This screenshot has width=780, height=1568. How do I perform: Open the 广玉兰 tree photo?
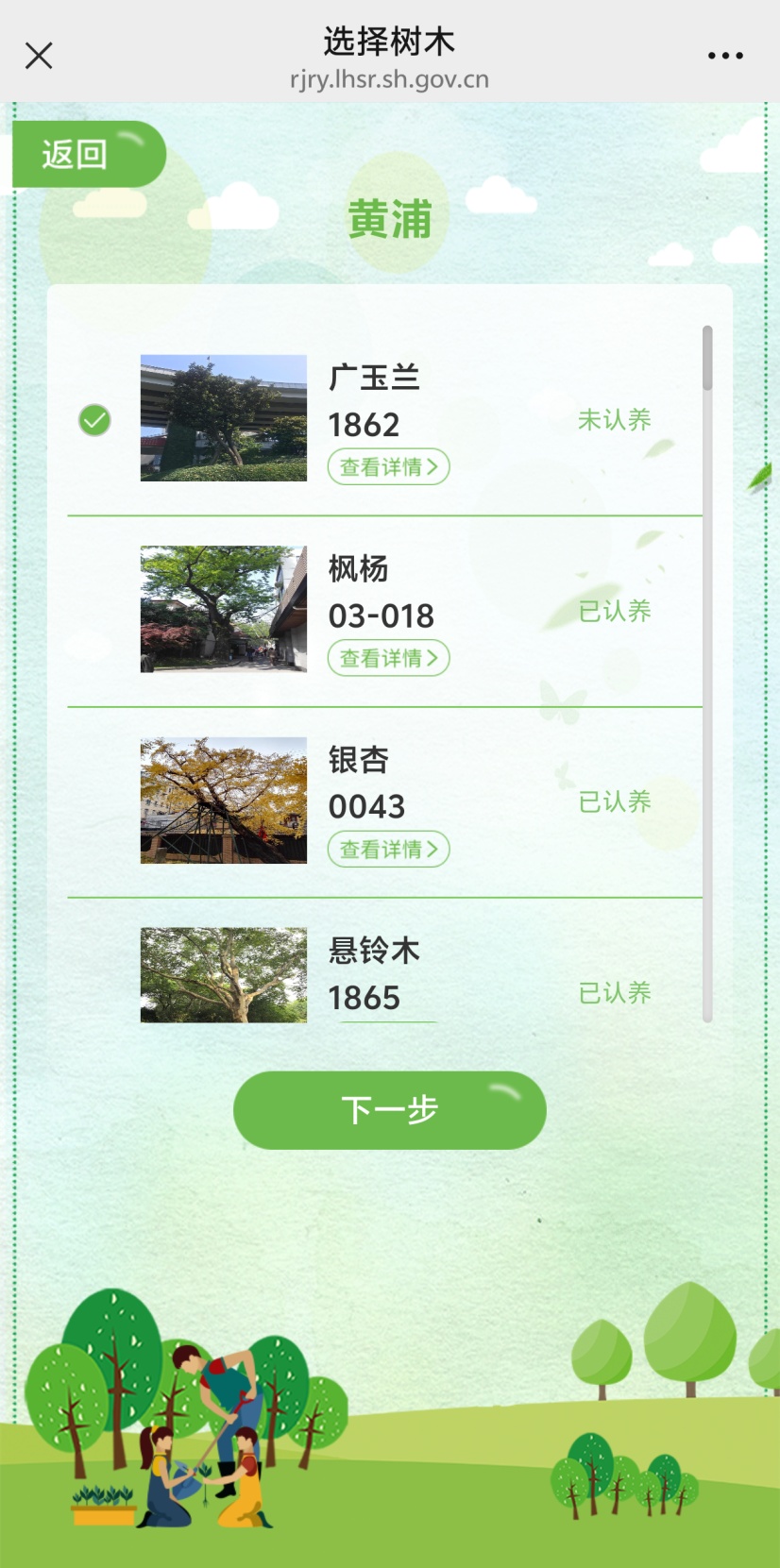(x=224, y=418)
